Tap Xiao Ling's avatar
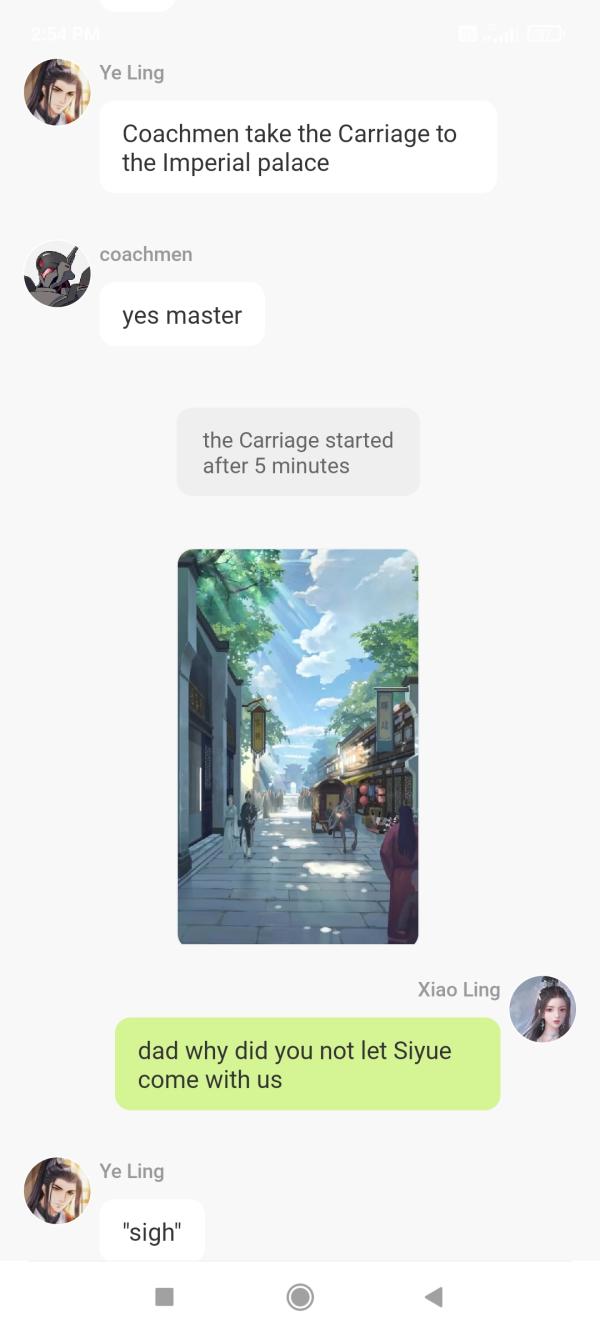 tap(542, 1009)
